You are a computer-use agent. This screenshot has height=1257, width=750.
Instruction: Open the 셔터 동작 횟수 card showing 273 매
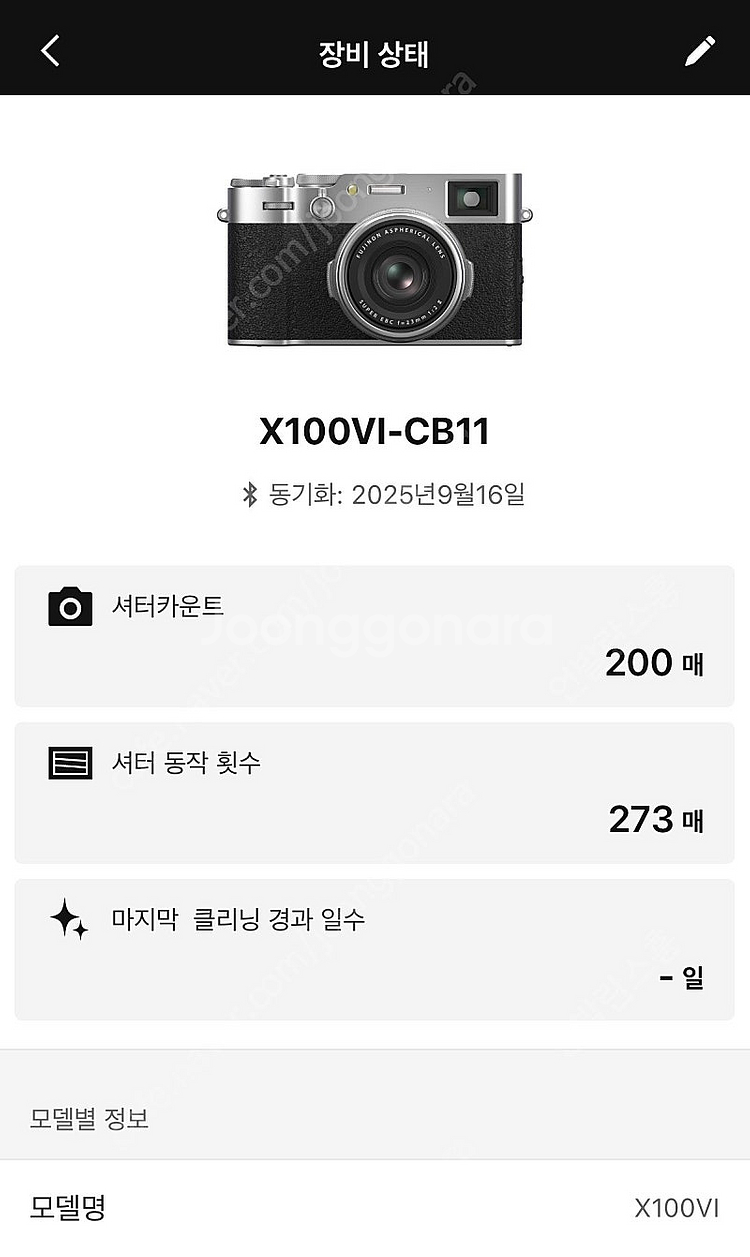click(375, 792)
